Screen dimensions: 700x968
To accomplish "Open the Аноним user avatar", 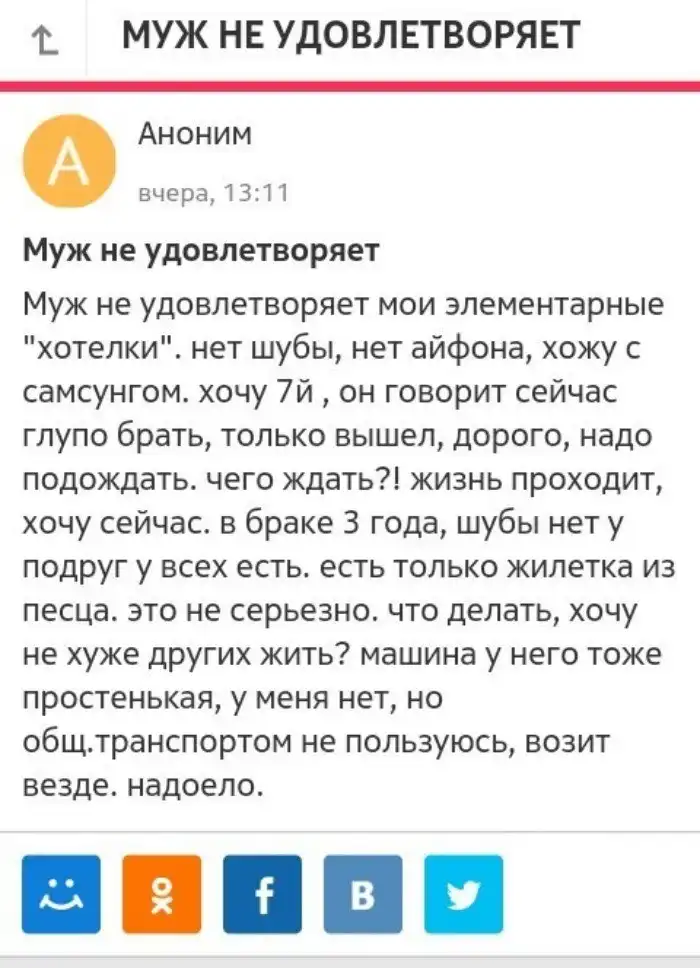I will (x=69, y=161).
